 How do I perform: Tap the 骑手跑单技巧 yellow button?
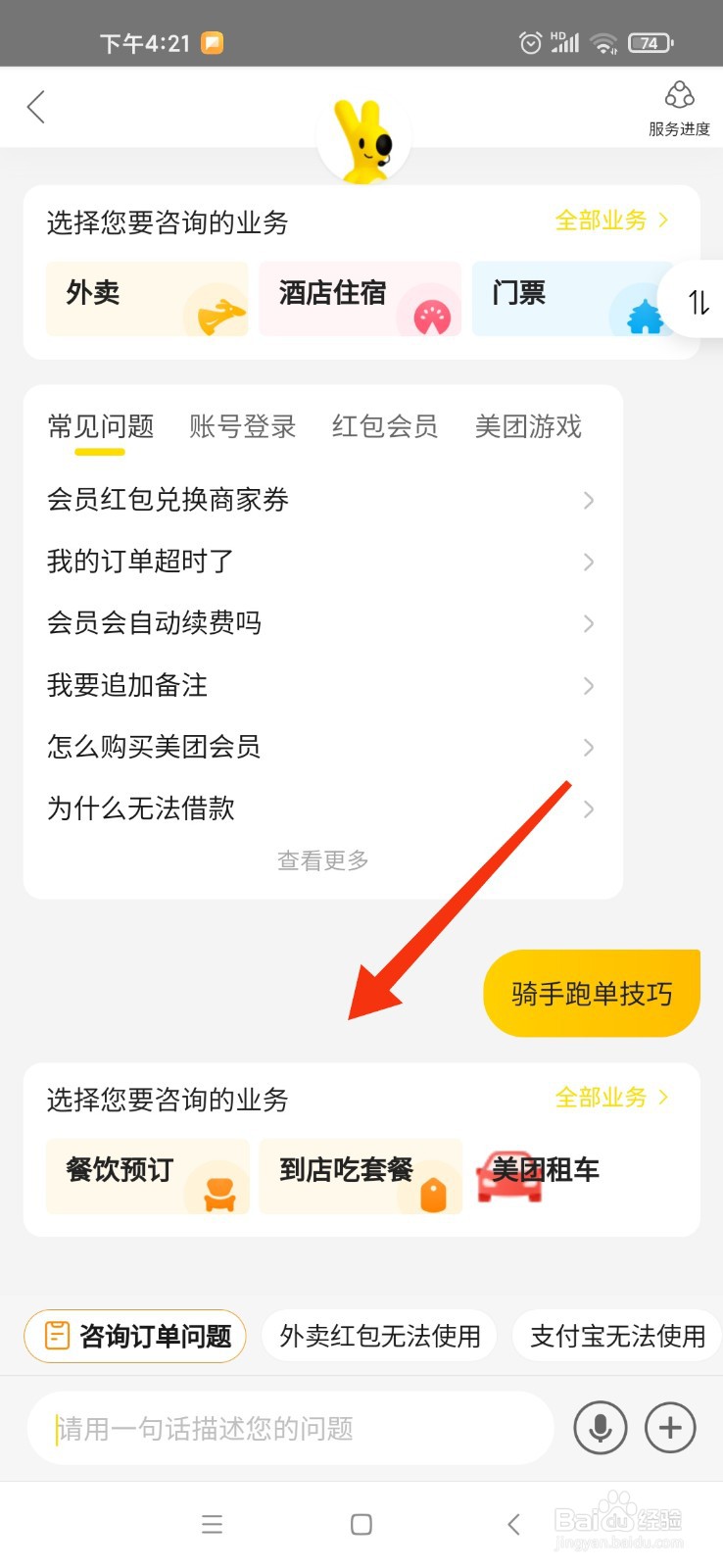[x=591, y=993]
